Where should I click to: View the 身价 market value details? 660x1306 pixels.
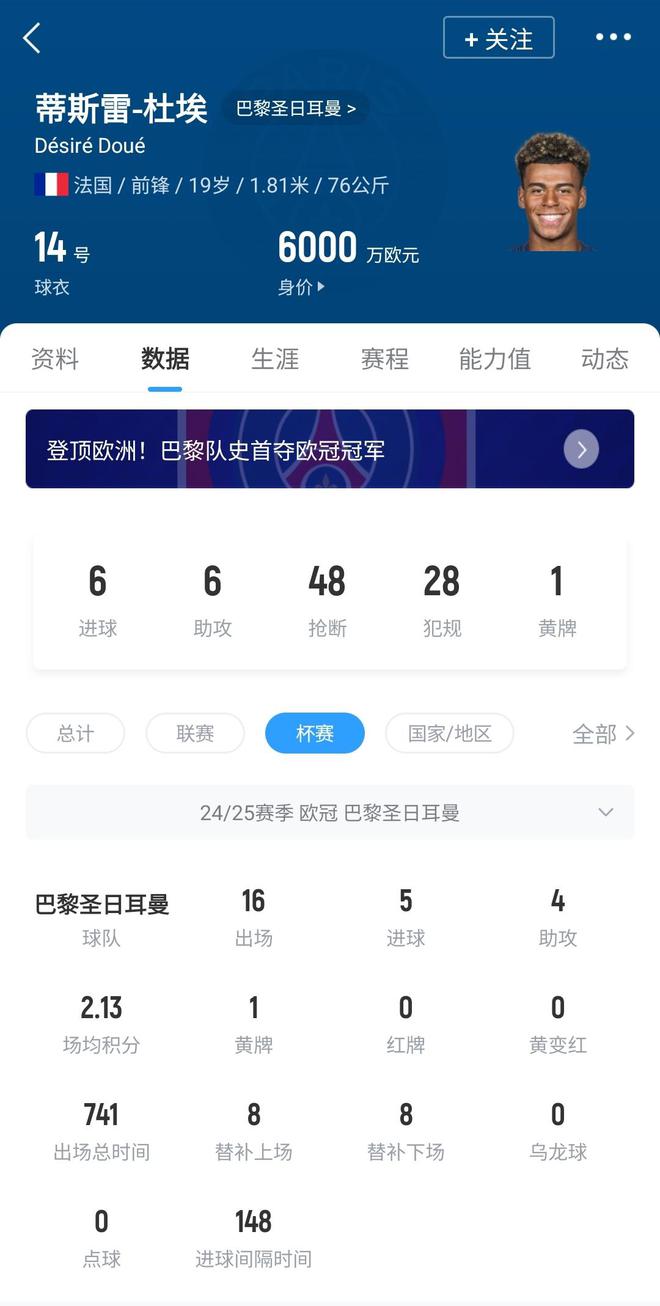301,287
